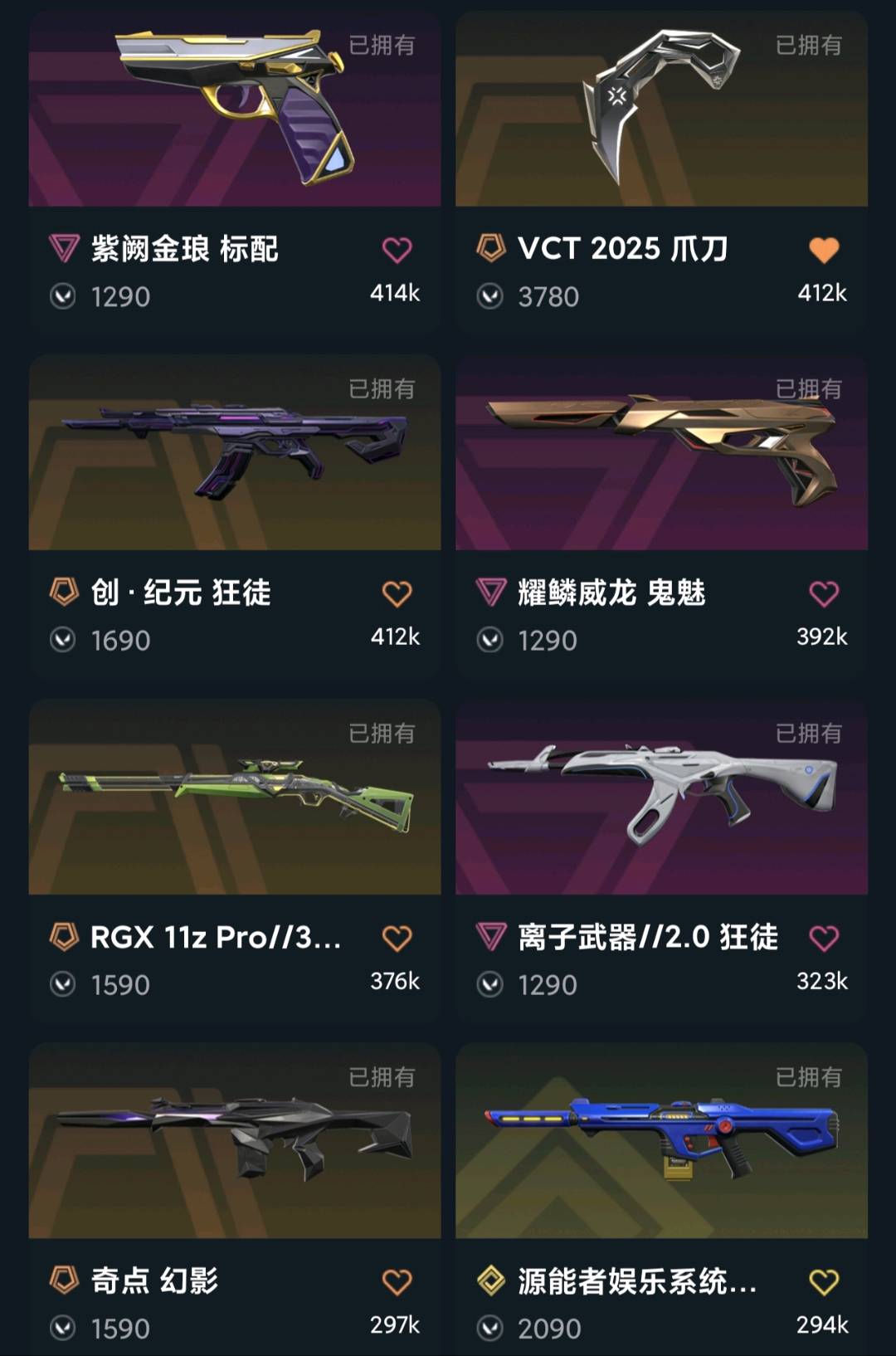Like the 源能者娱乐系统 skin
This screenshot has height=1356, width=896.
(824, 1281)
